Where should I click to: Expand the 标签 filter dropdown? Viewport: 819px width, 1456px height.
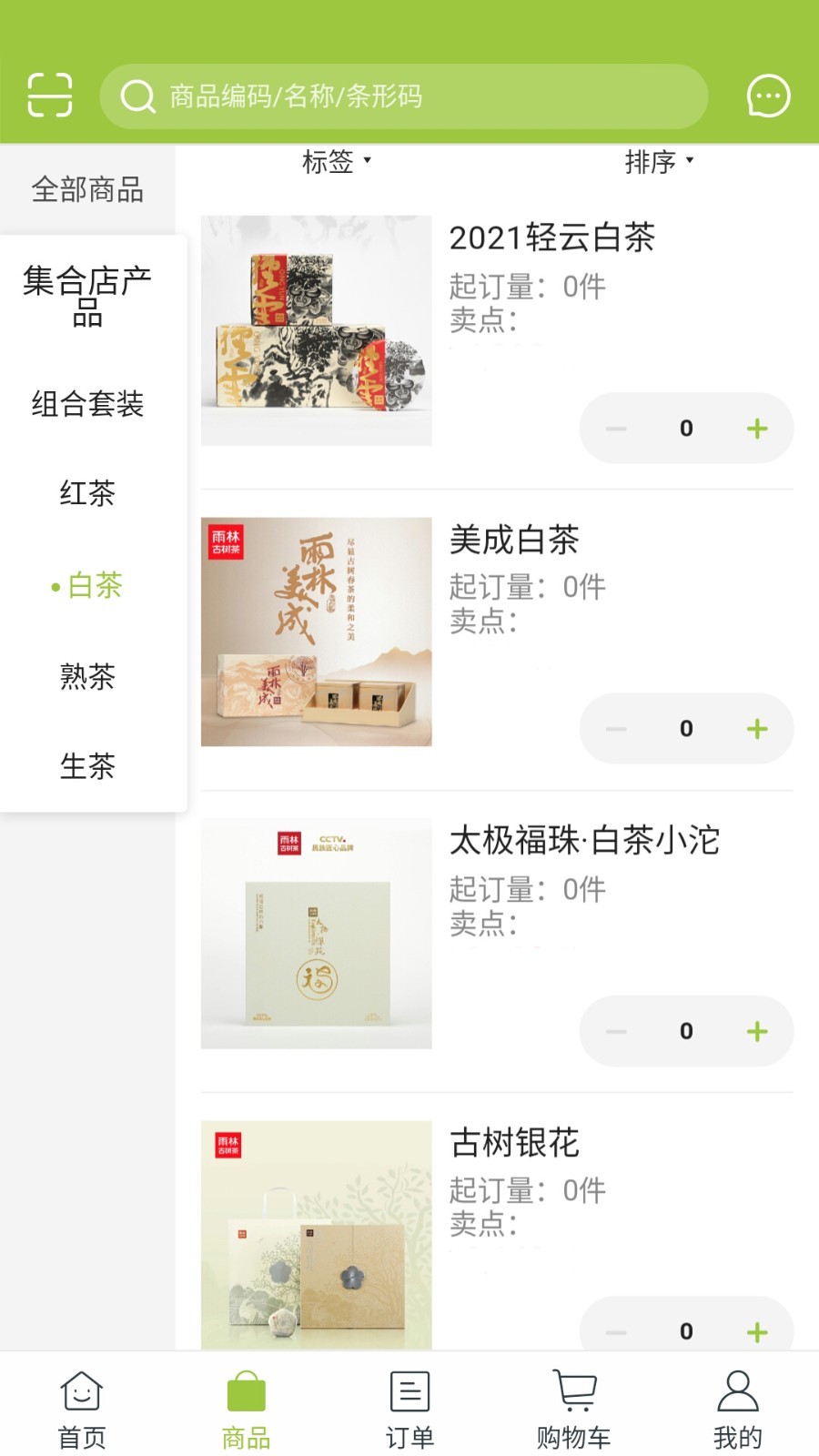[336, 162]
